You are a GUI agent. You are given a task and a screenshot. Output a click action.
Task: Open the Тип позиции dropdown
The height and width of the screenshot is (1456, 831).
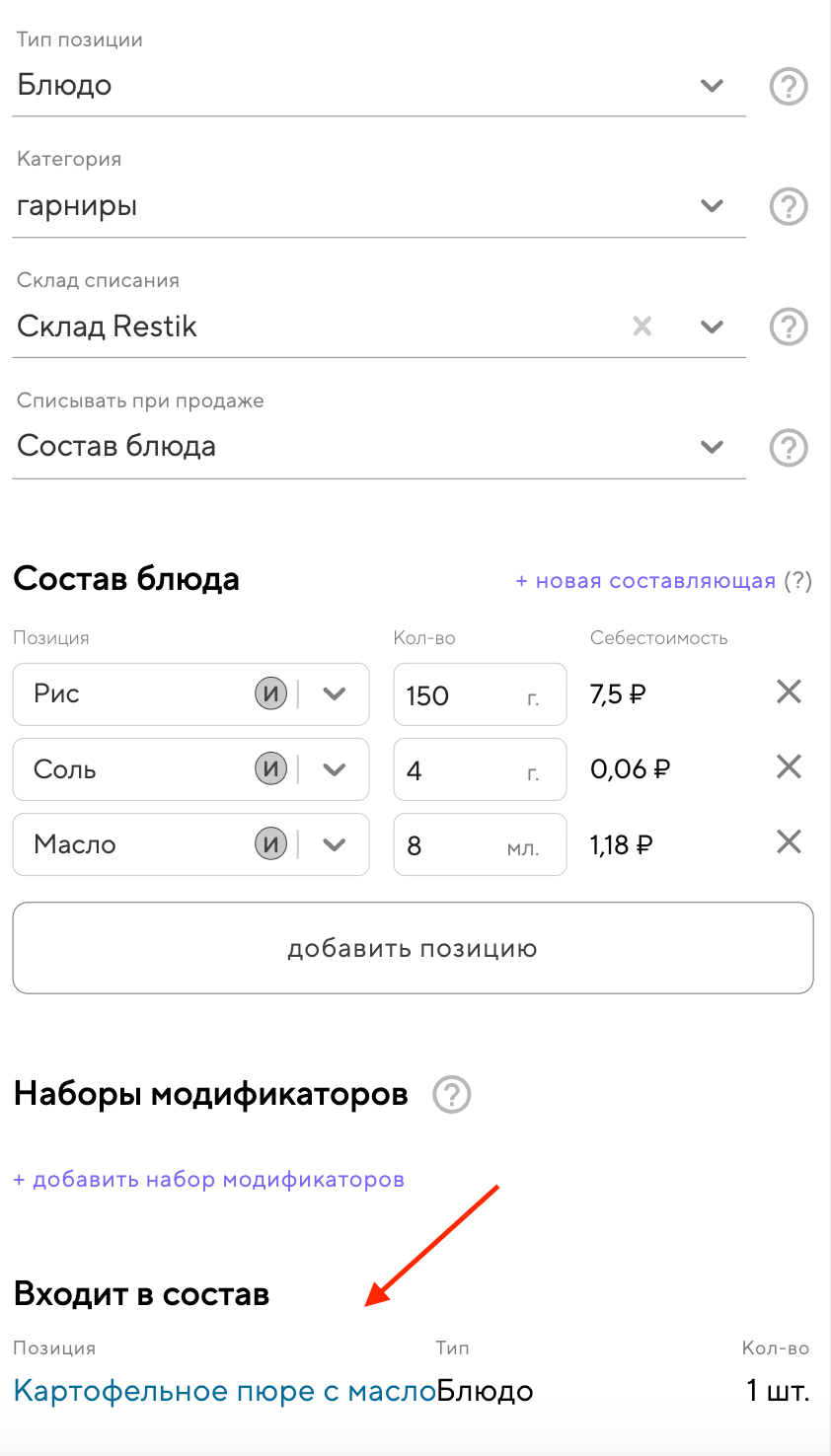click(x=711, y=86)
